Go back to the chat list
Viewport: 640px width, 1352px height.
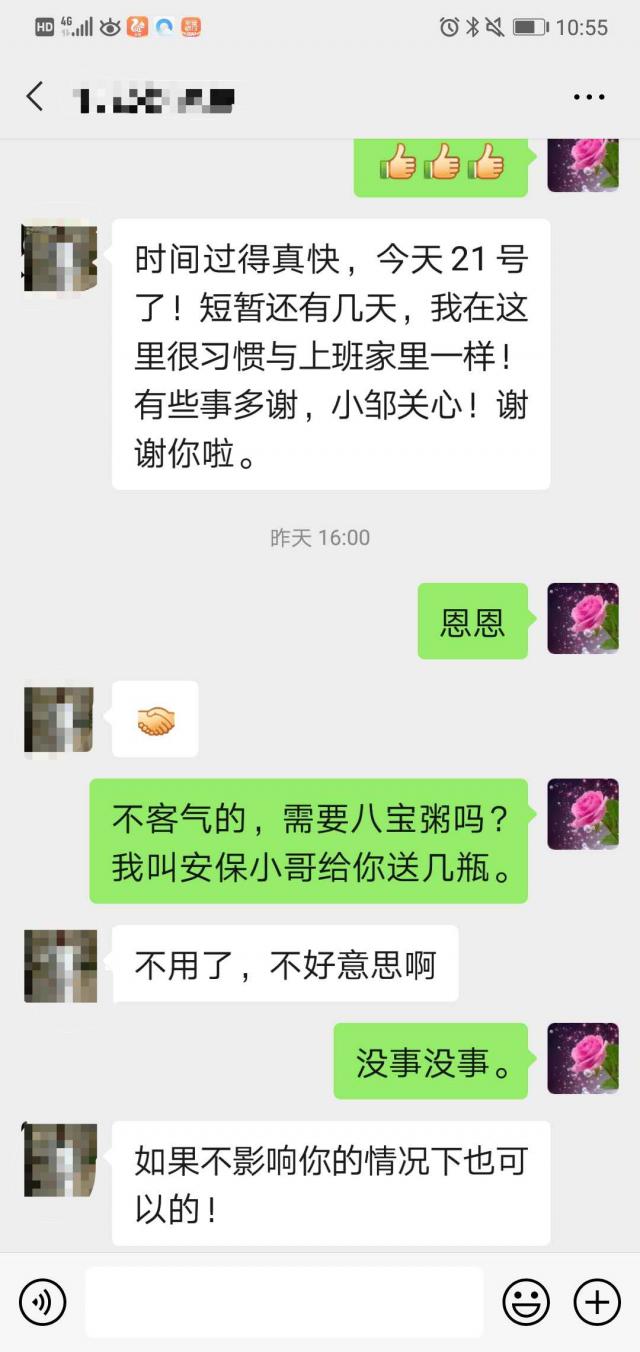click(x=35, y=97)
